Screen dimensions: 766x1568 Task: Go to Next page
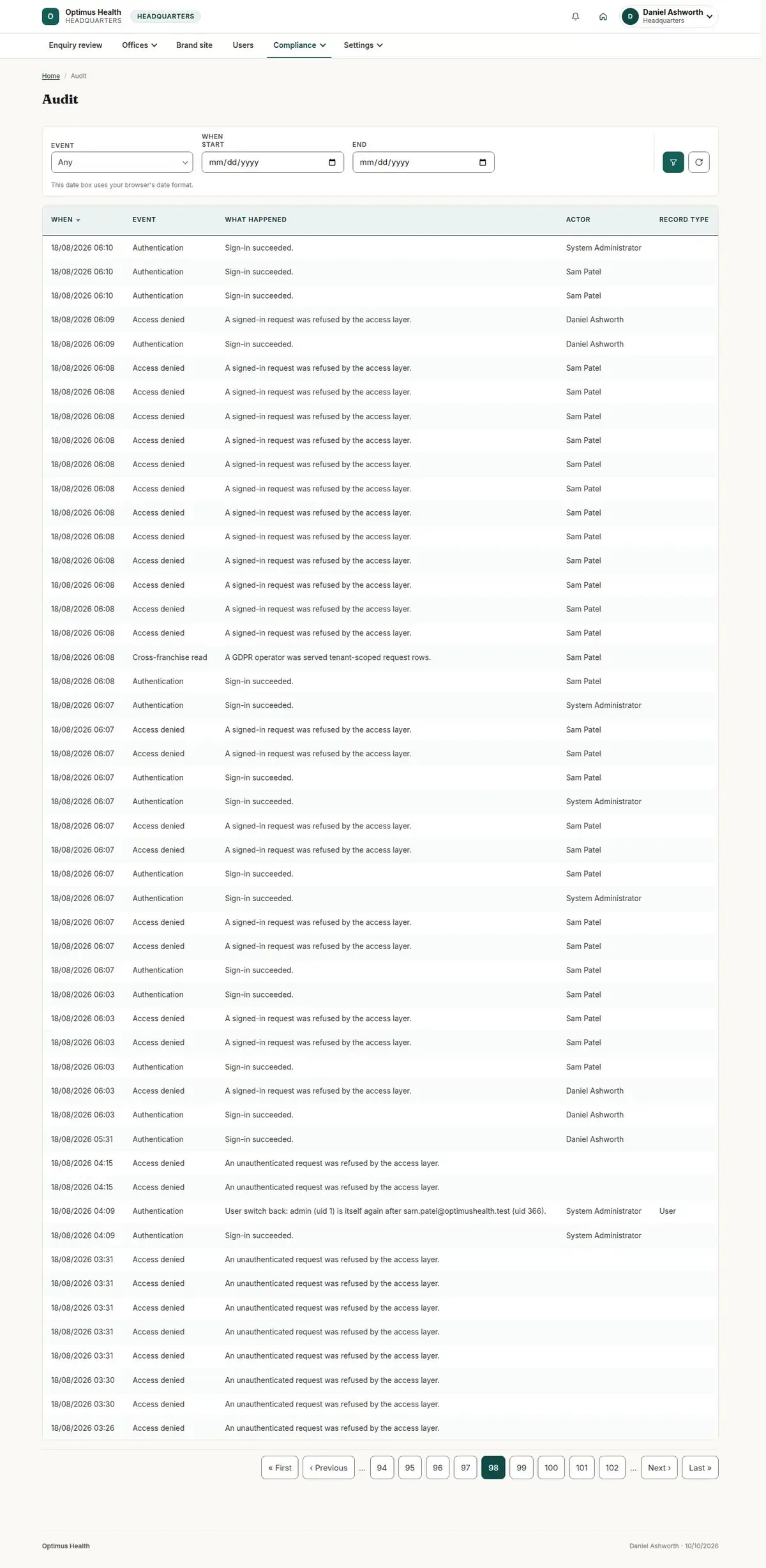tap(659, 1468)
